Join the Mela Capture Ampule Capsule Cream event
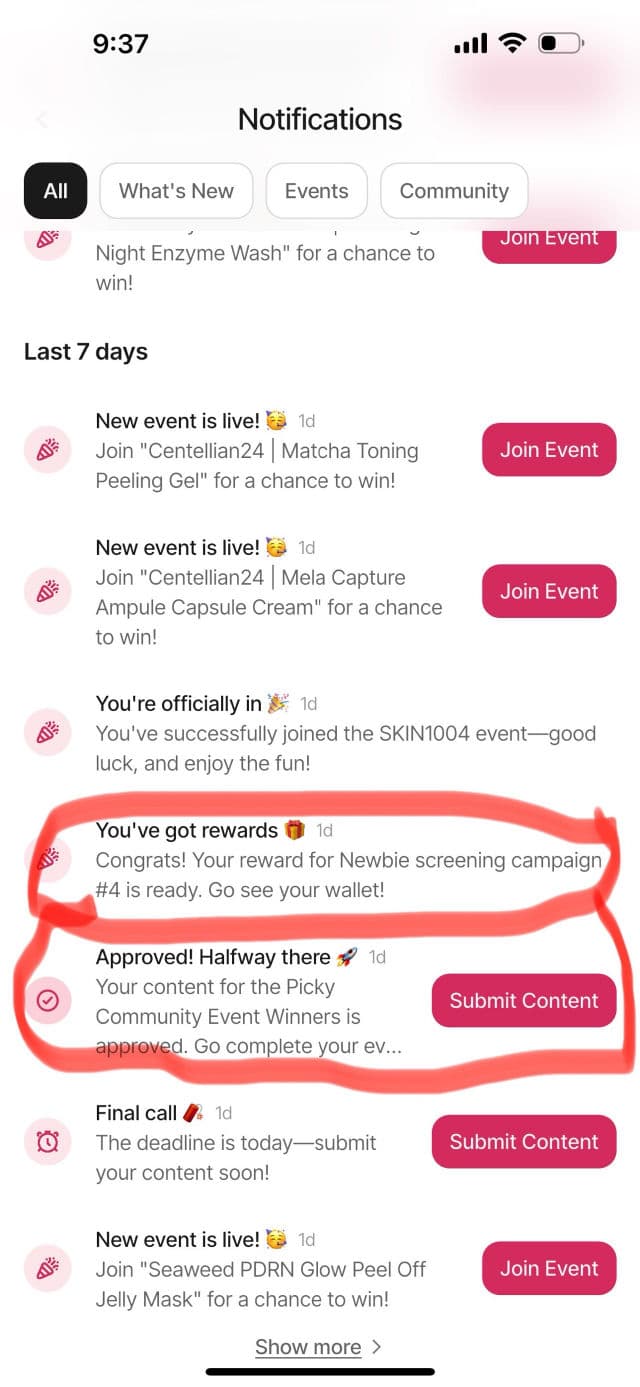Screen dimensions: 640x1387 (549, 591)
